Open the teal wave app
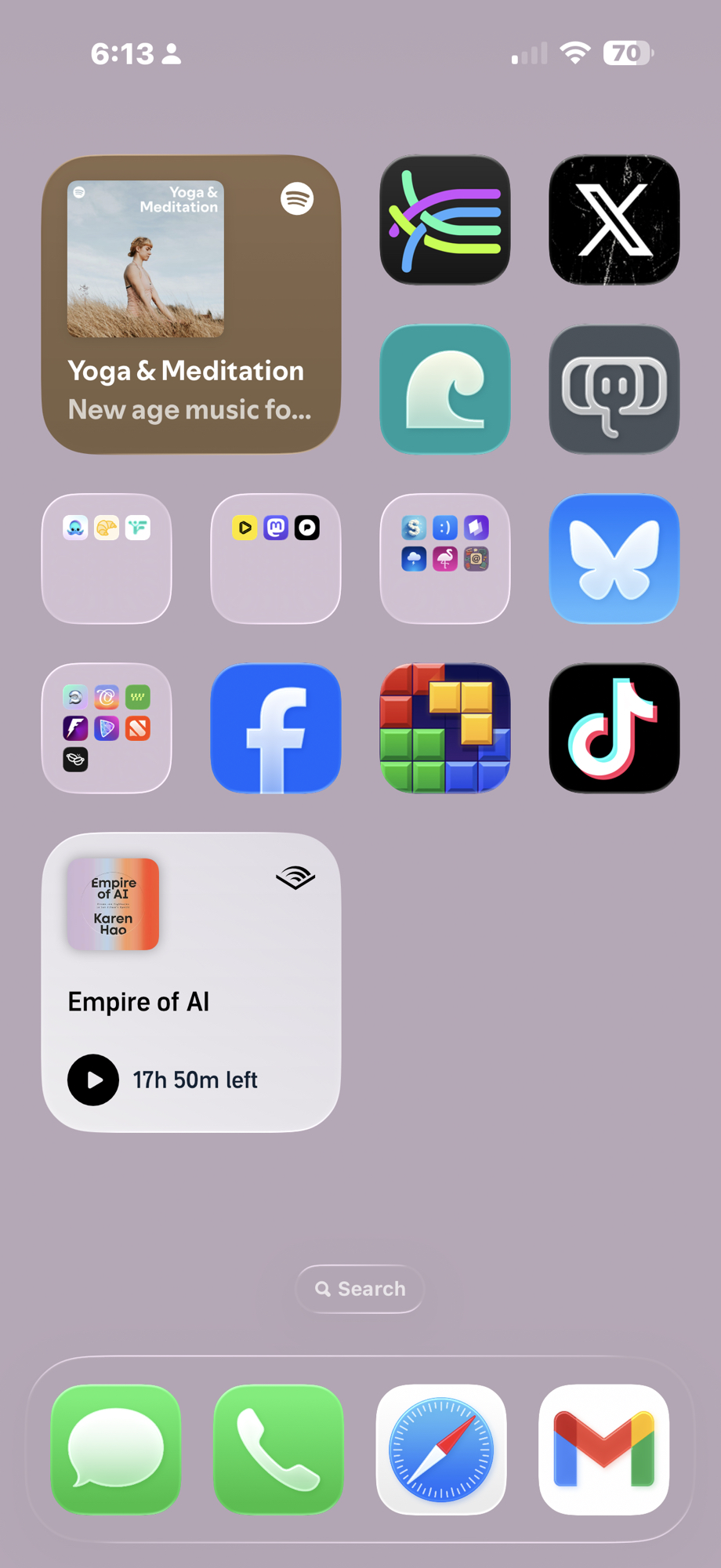721x1568 pixels. (x=444, y=390)
